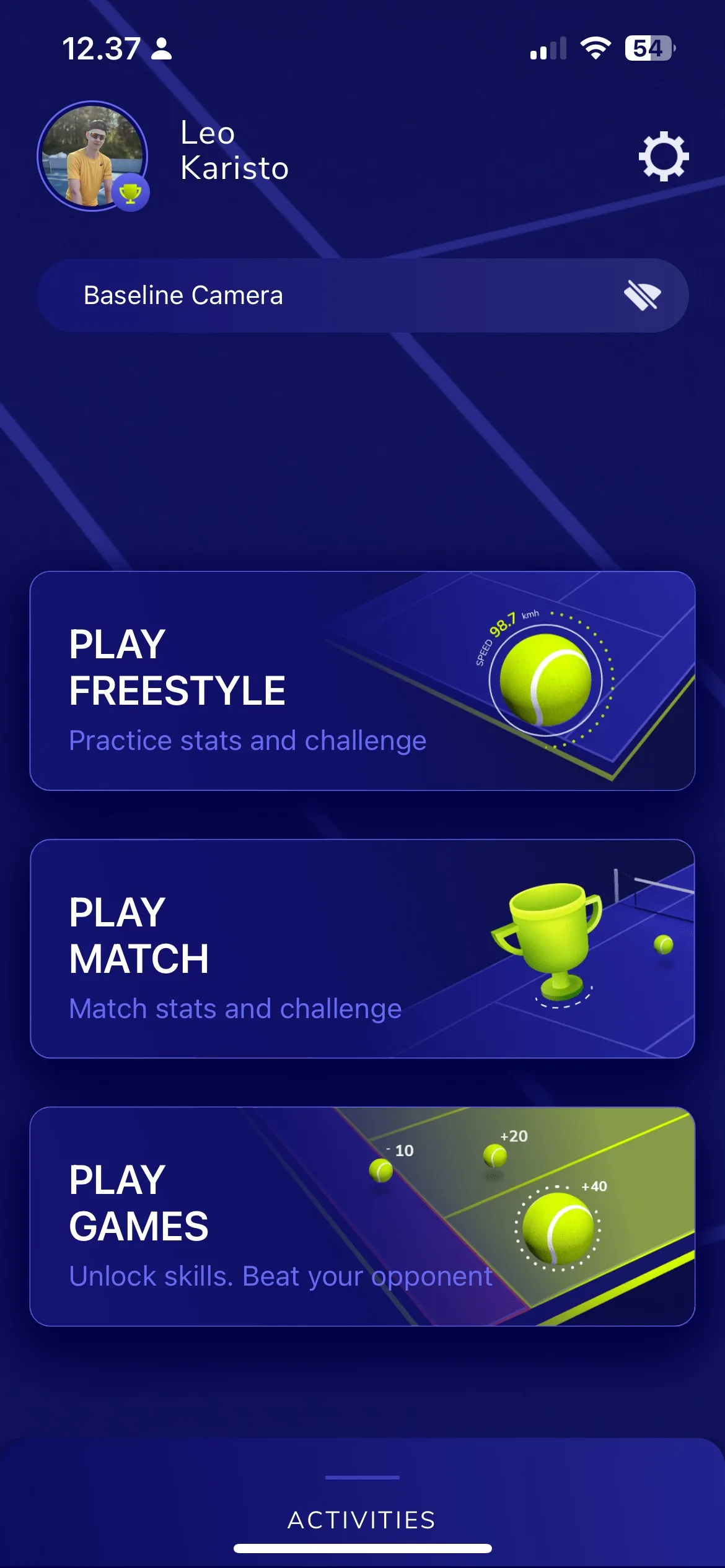Open the Activities panel

362,1518
